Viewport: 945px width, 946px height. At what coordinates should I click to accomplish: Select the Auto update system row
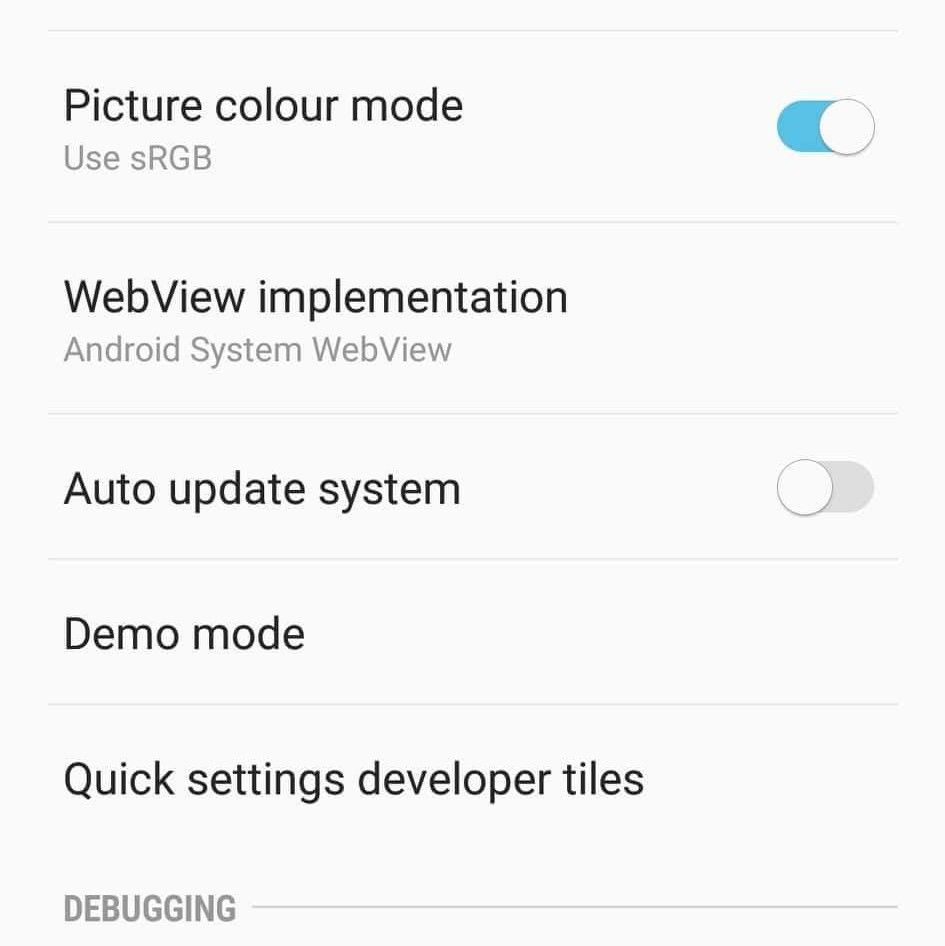(262, 488)
